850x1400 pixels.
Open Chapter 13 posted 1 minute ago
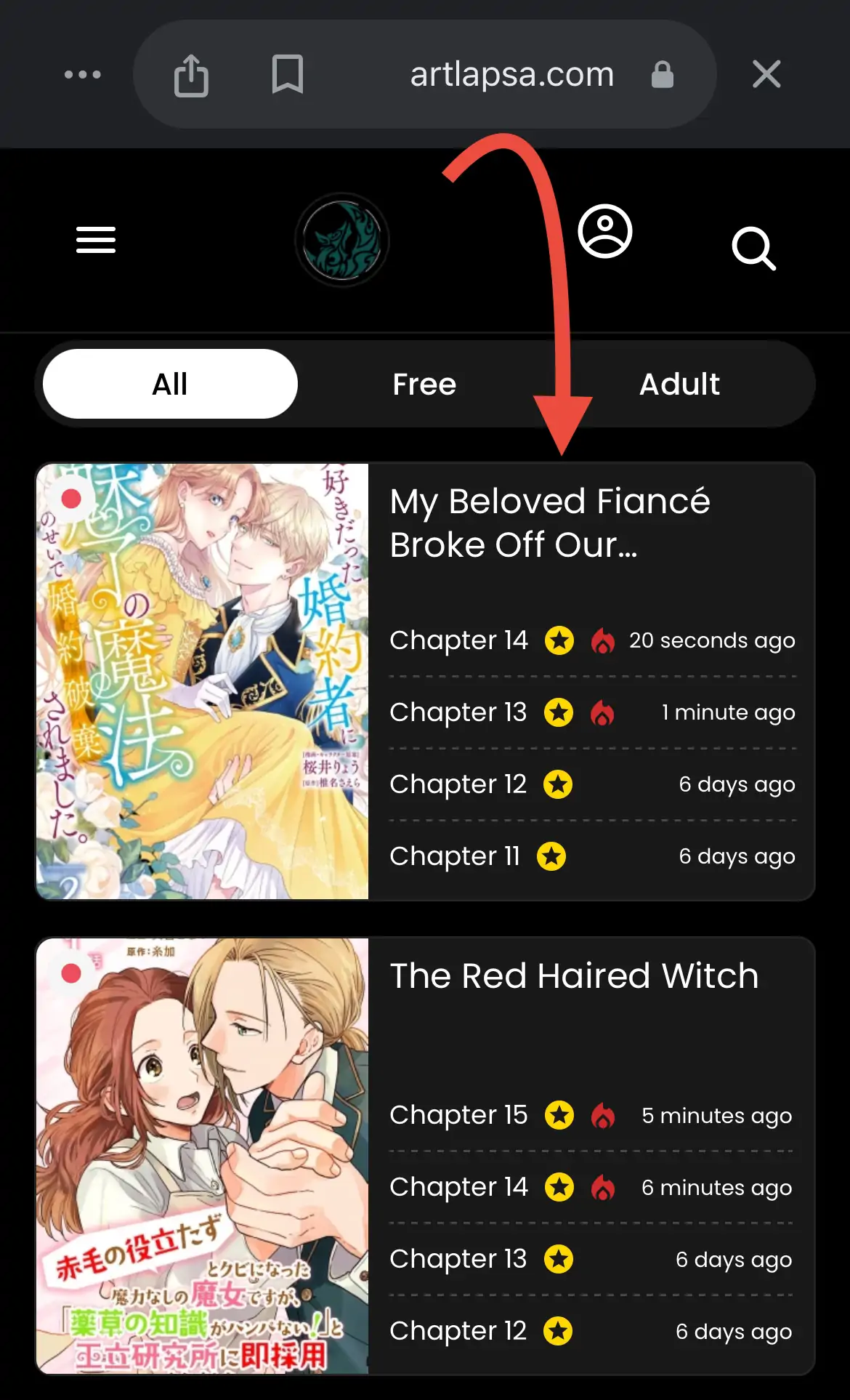coord(592,712)
